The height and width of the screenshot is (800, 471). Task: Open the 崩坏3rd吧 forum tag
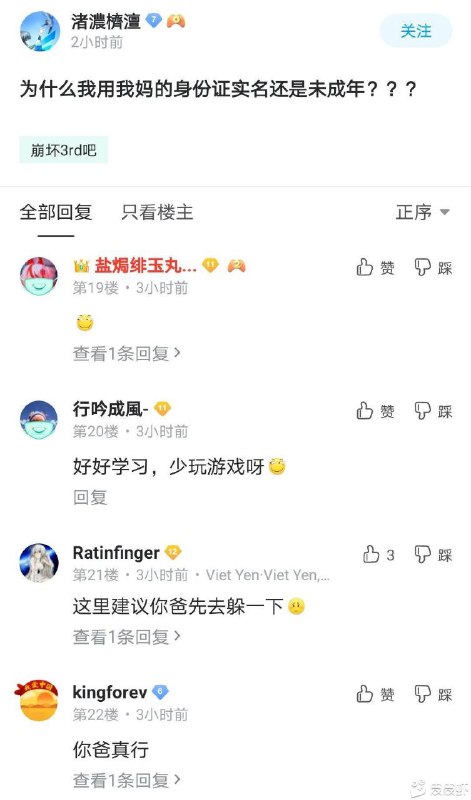pyautogui.click(x=64, y=150)
